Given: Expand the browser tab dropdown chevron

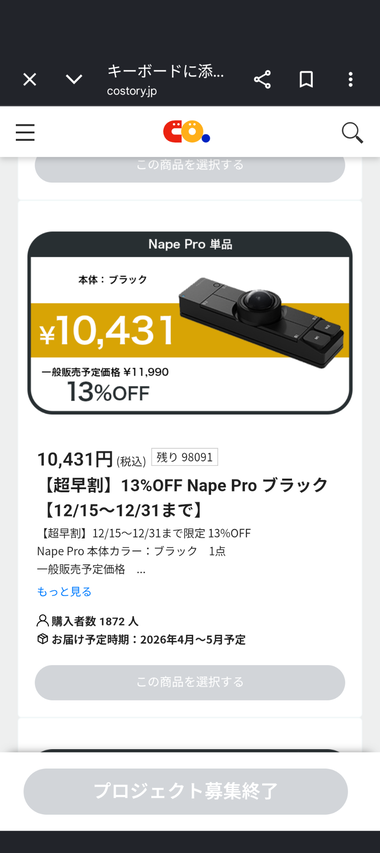Looking at the screenshot, I should coord(74,80).
